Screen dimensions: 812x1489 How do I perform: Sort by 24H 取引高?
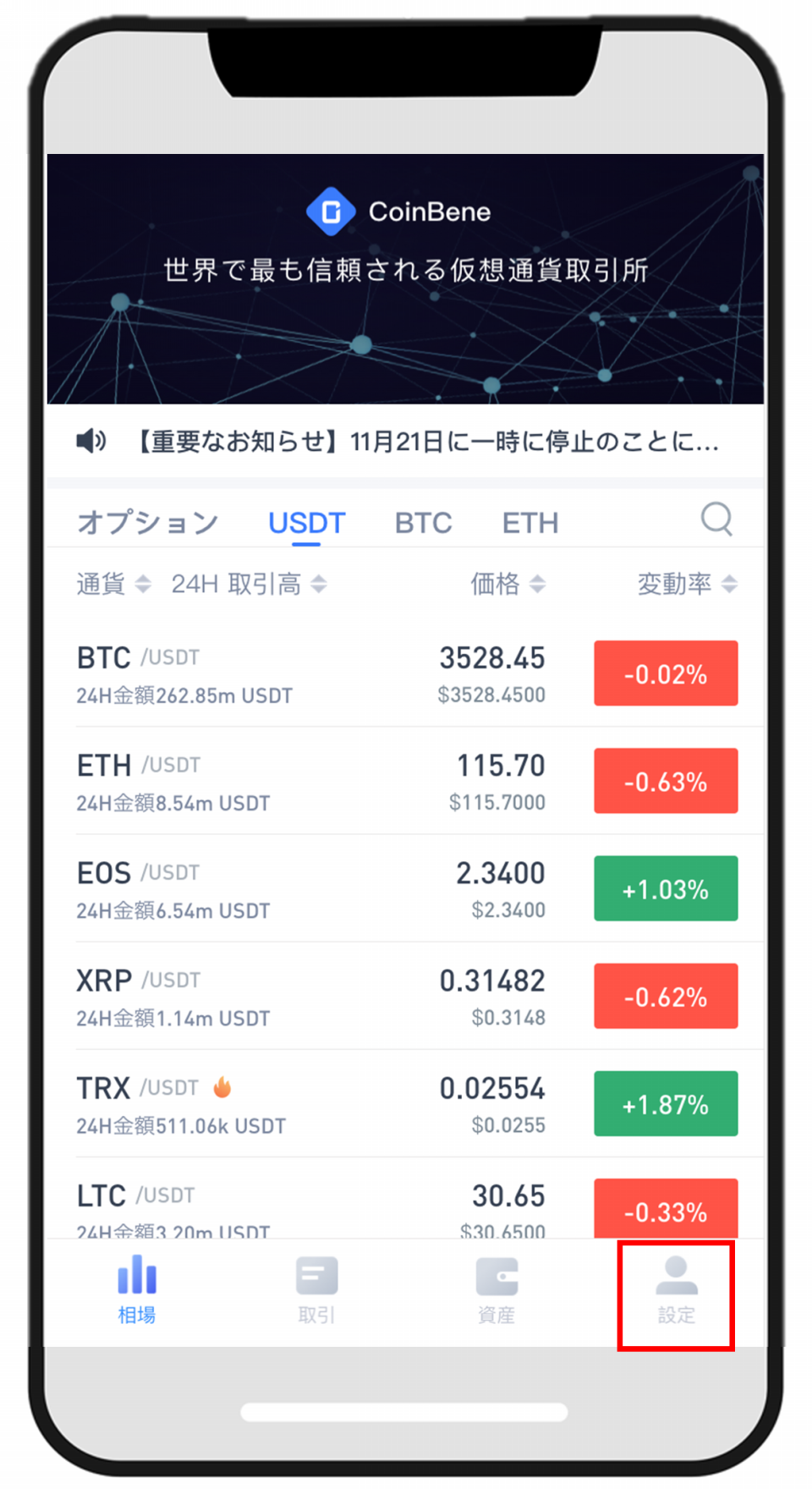249,584
